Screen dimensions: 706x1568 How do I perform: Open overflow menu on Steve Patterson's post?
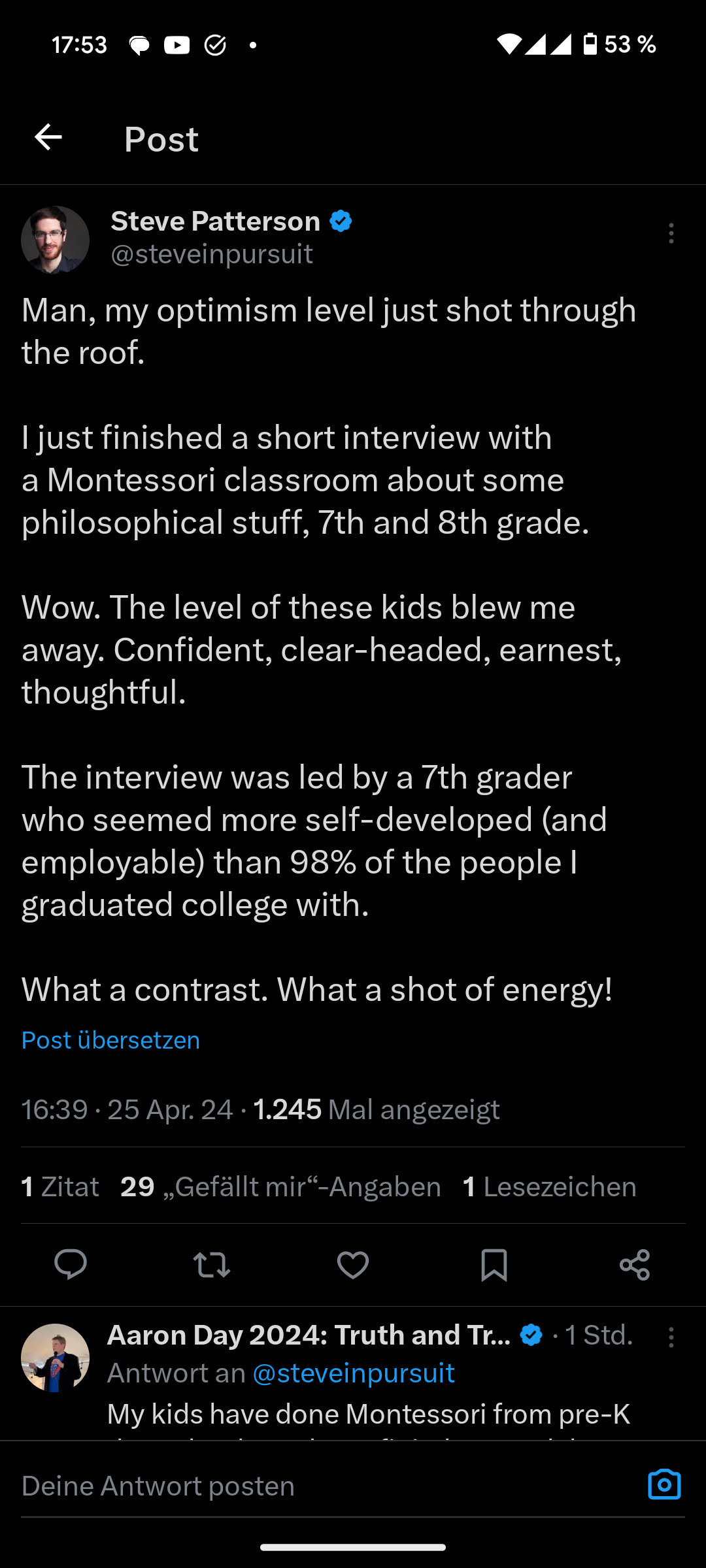coord(671,233)
